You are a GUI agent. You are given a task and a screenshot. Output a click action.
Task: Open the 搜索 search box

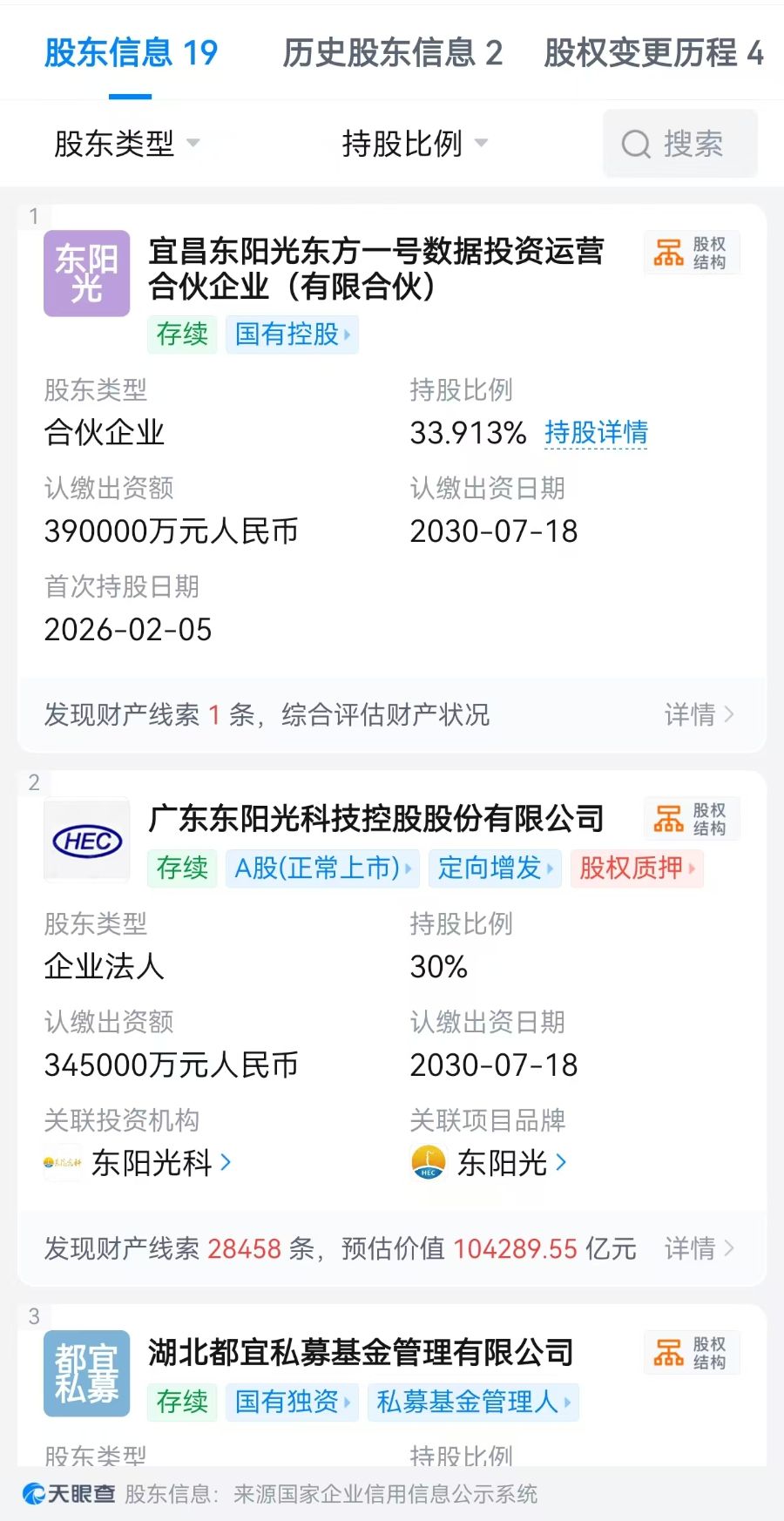click(x=680, y=144)
